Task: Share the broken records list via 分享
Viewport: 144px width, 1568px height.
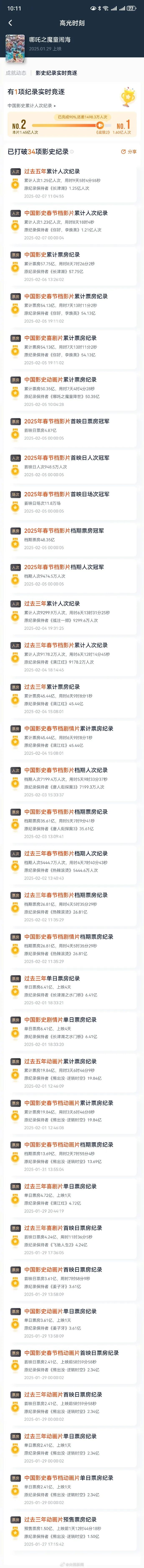Action: click(x=129, y=151)
